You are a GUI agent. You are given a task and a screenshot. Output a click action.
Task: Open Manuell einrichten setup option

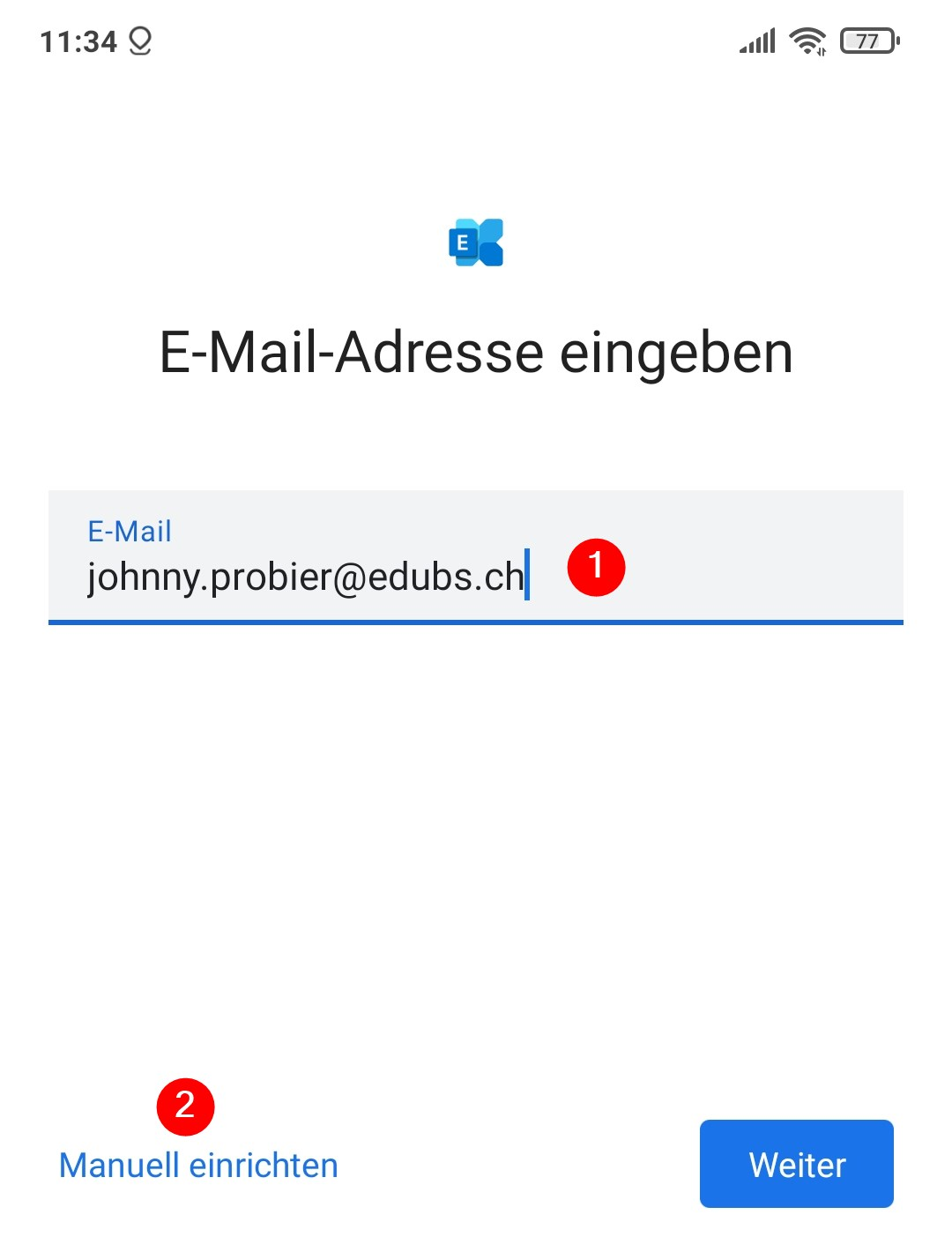198,1166
